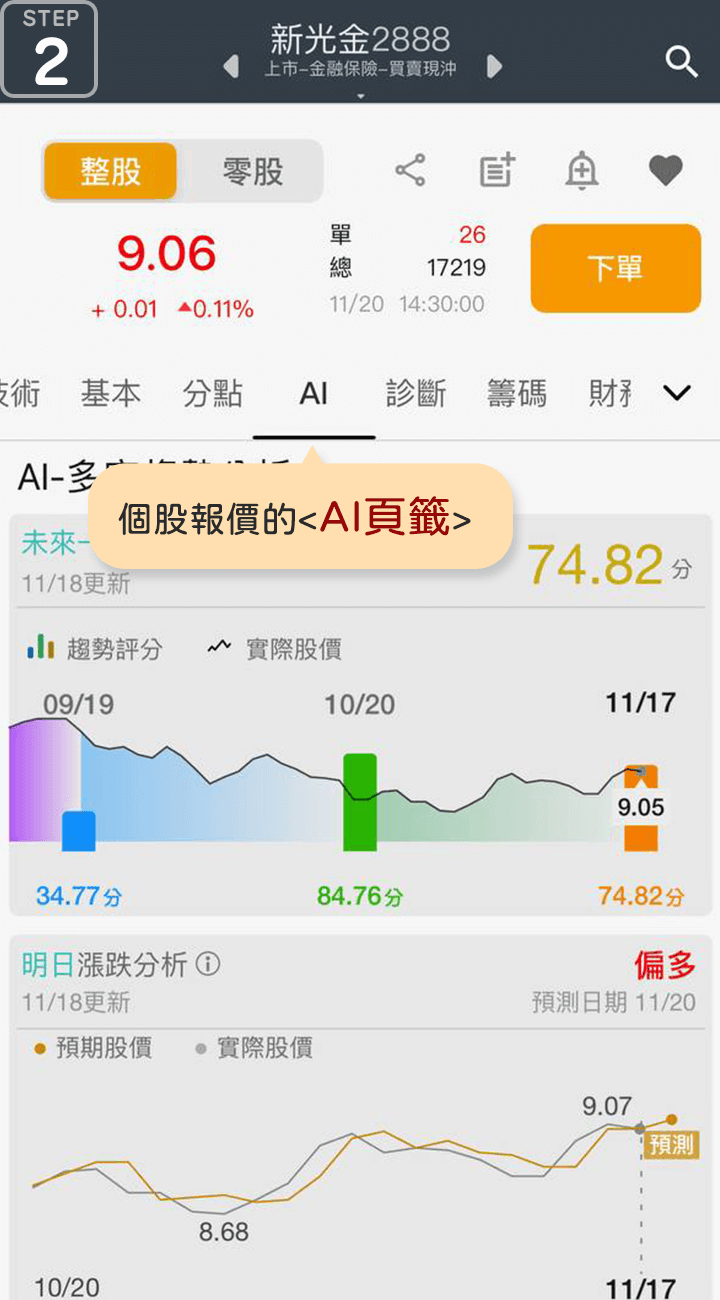The height and width of the screenshot is (1300, 720).
Task: Add 新光金 to favorites heart
Action: pos(665,171)
